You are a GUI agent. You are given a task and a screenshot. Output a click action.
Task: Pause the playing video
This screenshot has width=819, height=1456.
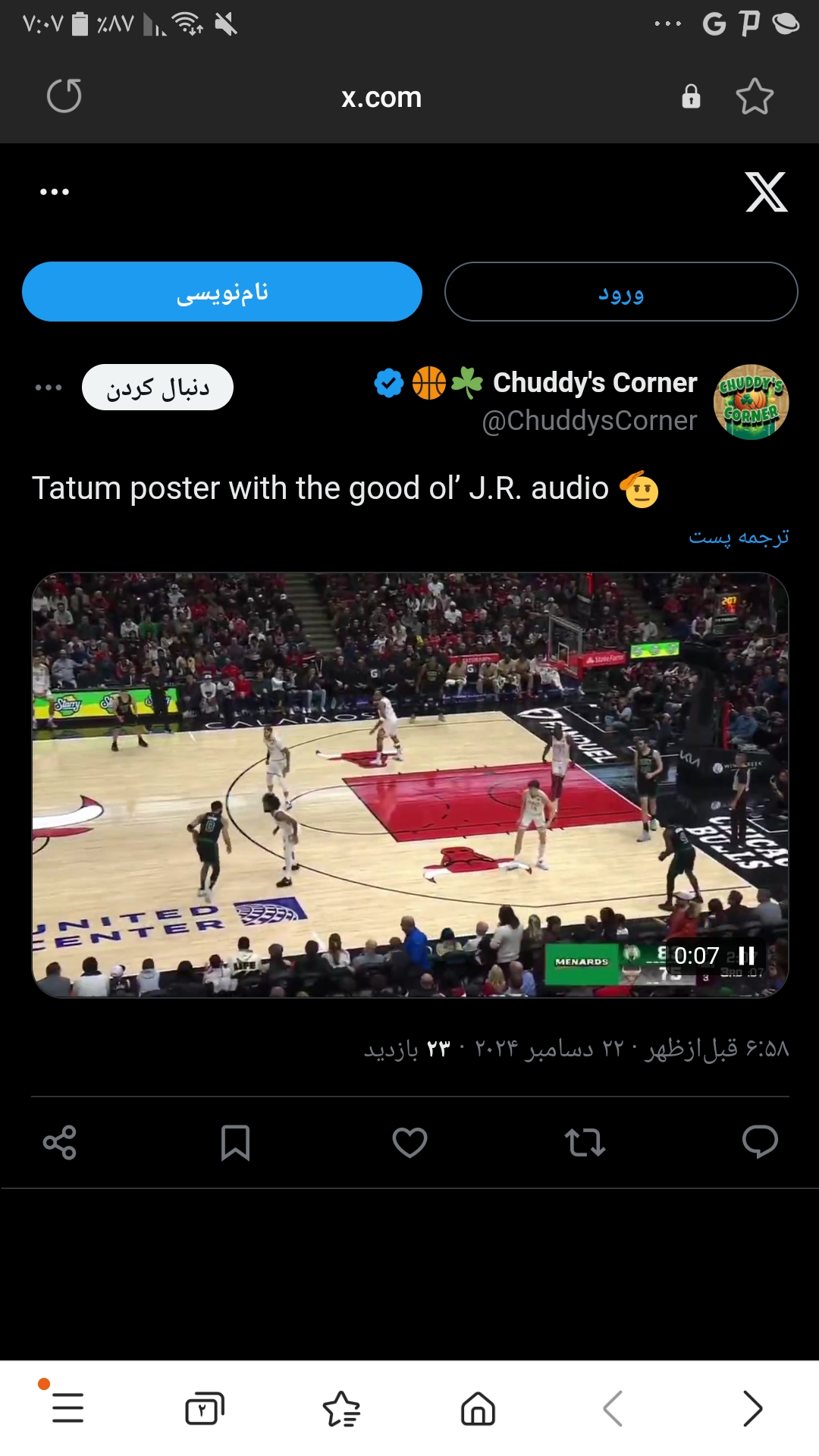point(747,956)
